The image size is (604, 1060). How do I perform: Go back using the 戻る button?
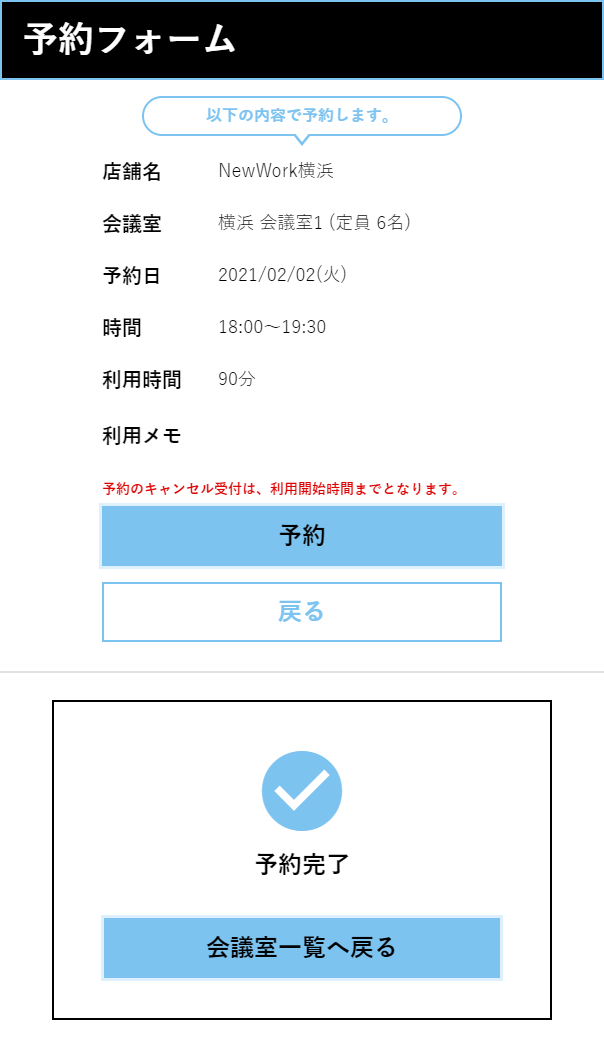coord(302,612)
